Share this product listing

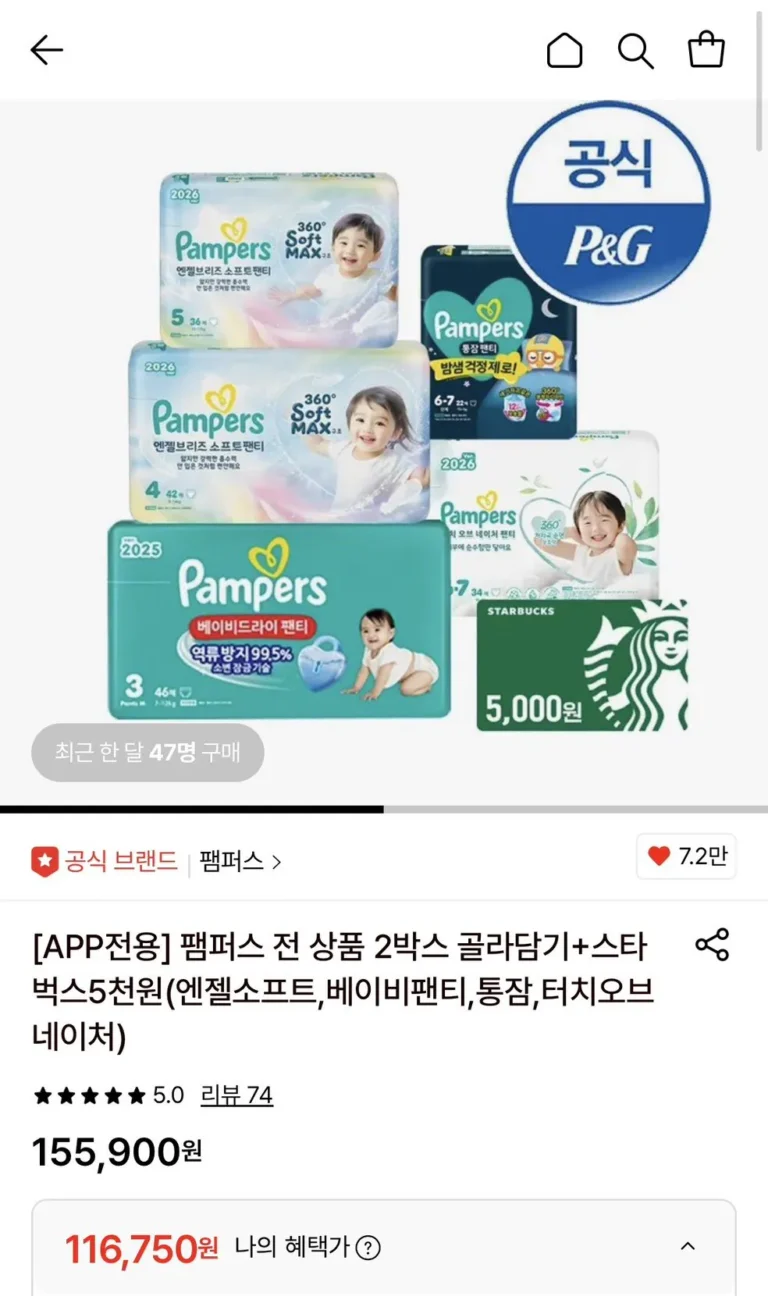[x=711, y=945]
